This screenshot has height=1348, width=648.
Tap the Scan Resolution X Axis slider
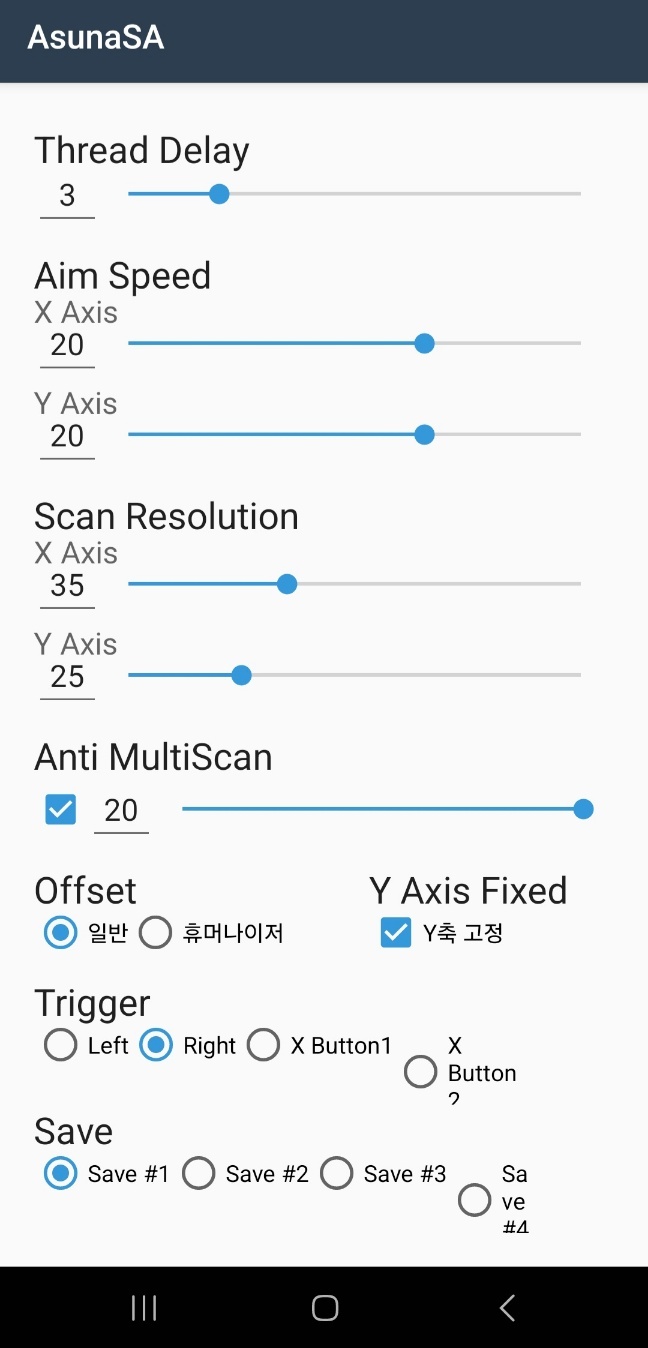point(354,584)
